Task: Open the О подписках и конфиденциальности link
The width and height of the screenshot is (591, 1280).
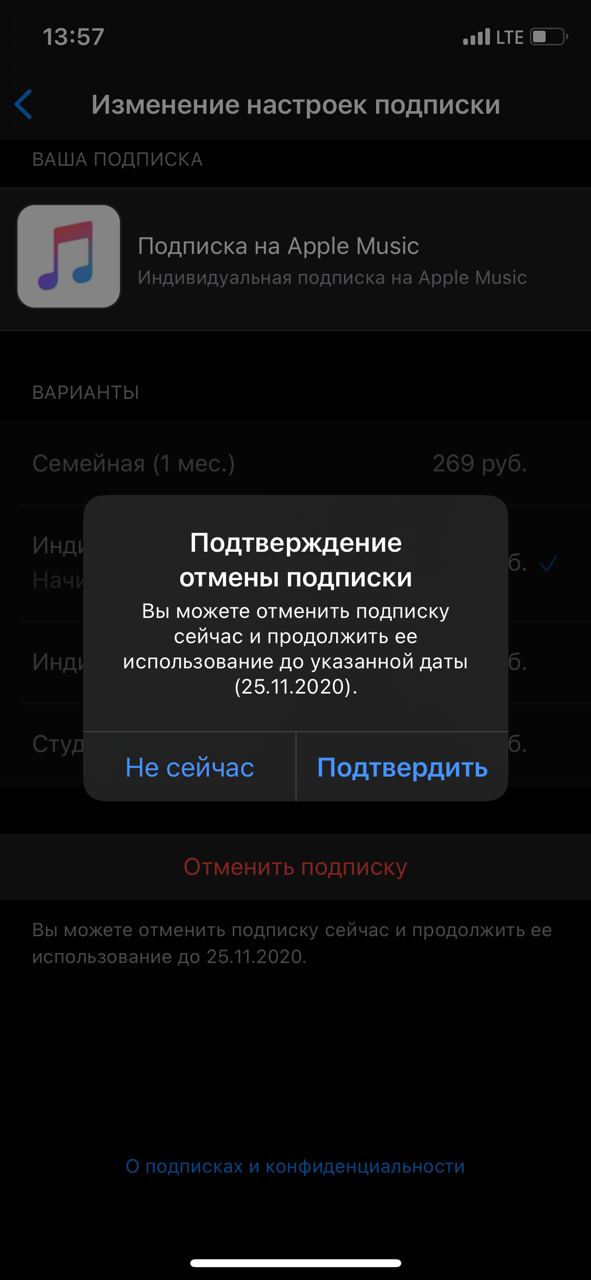Action: [x=295, y=1166]
